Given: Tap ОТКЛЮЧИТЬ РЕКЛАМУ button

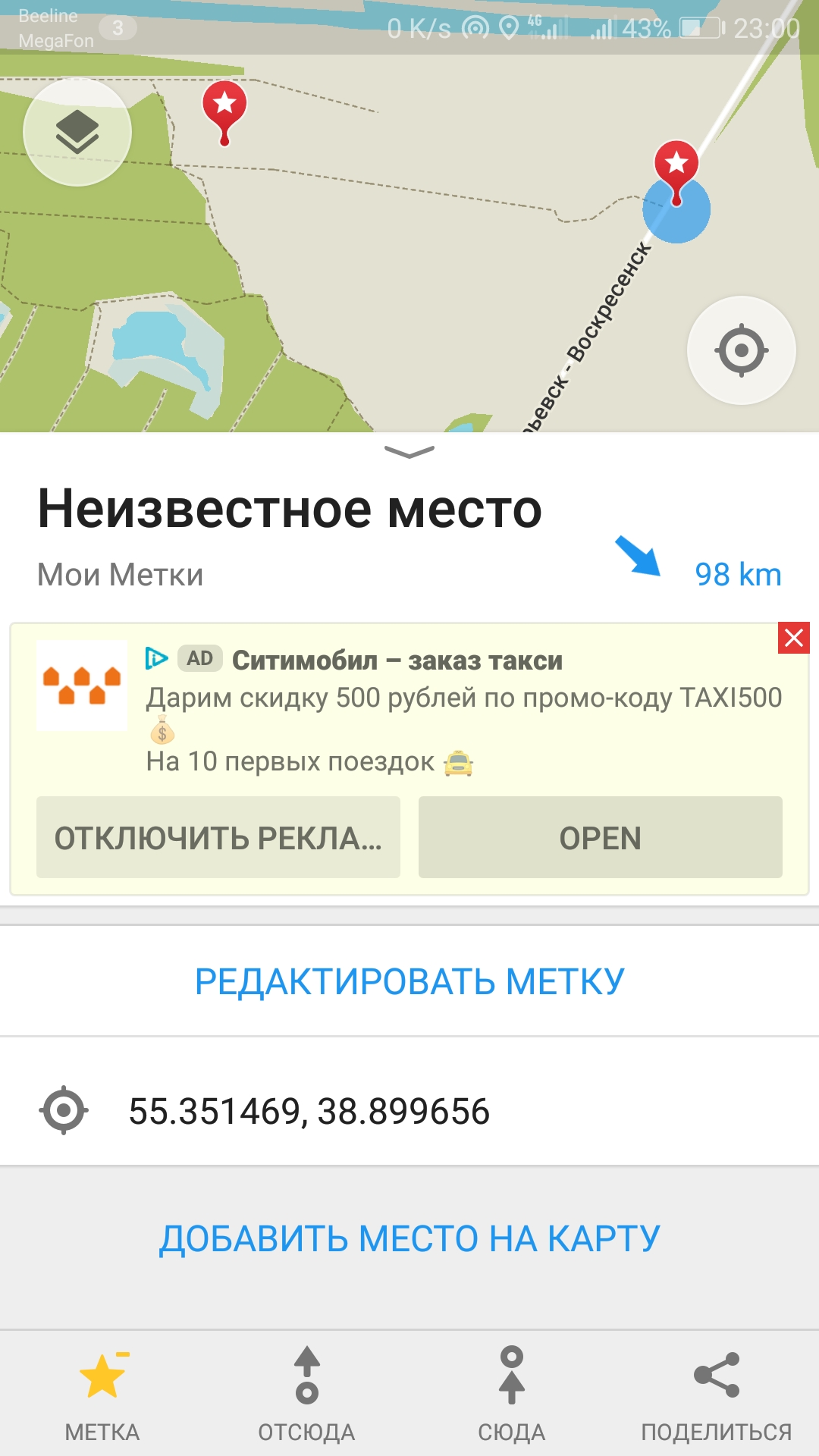Looking at the screenshot, I should 218,837.
